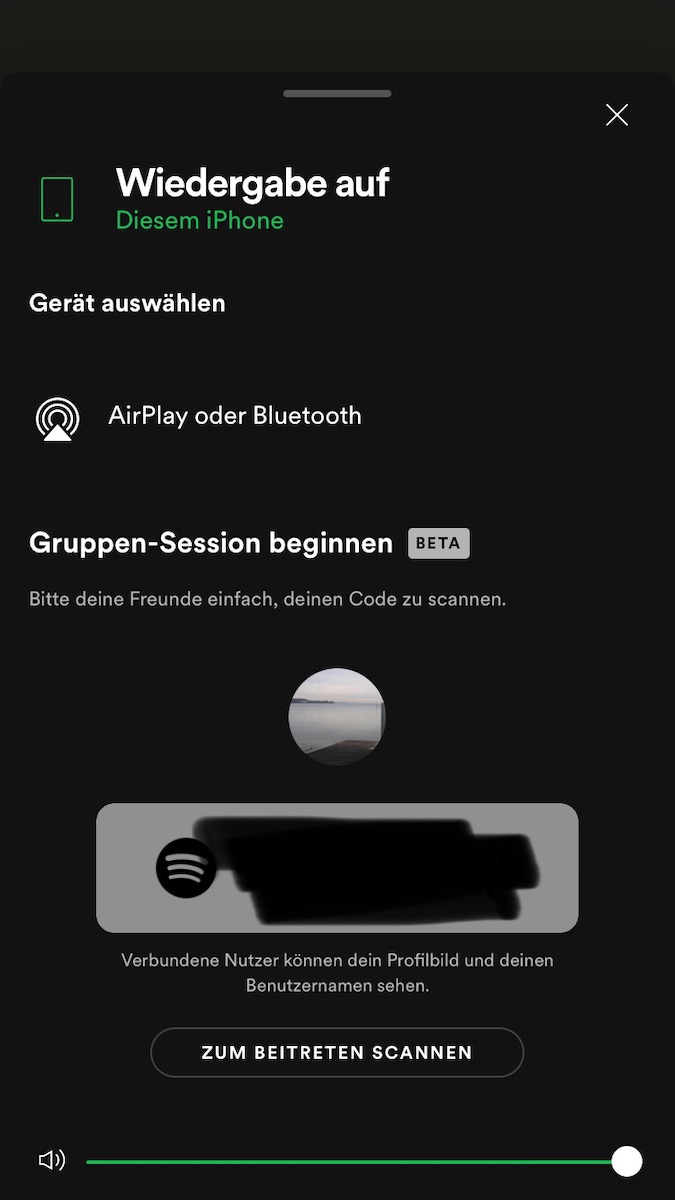Close the Wiedergabe auf panel

pos(617,115)
